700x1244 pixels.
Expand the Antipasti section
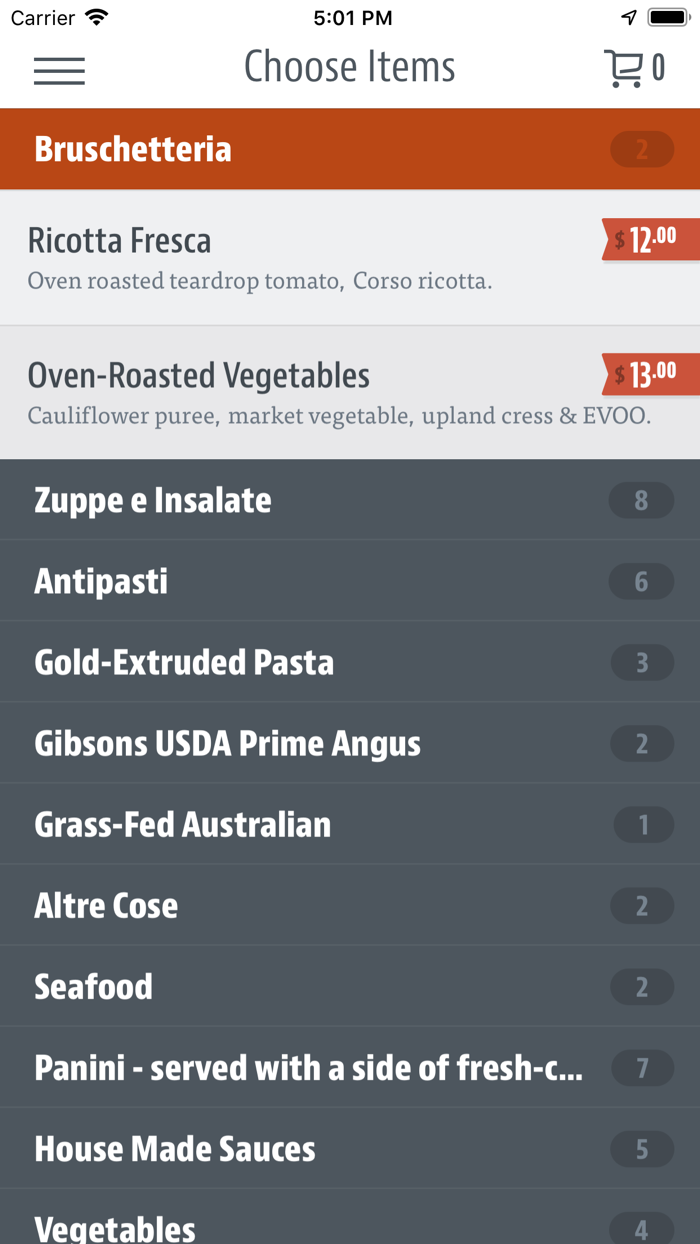click(x=350, y=581)
